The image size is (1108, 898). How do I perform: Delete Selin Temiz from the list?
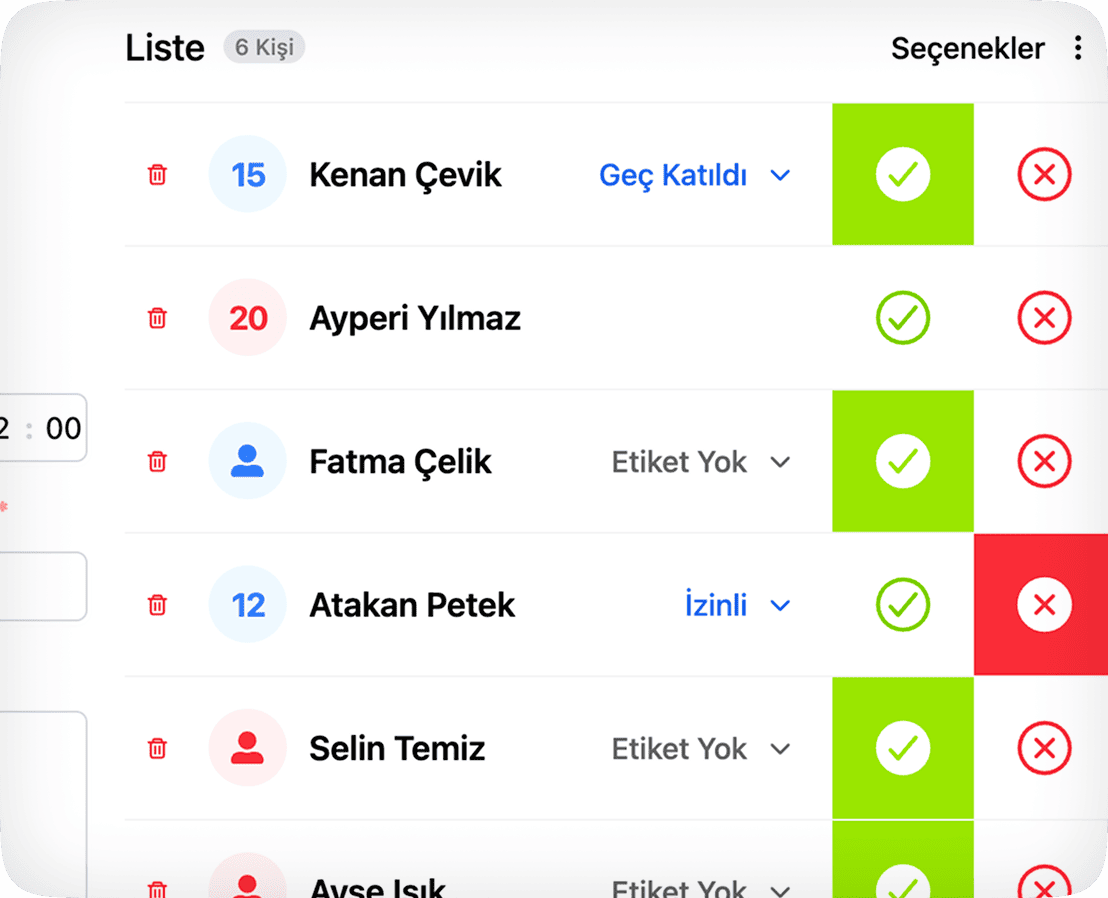157,749
